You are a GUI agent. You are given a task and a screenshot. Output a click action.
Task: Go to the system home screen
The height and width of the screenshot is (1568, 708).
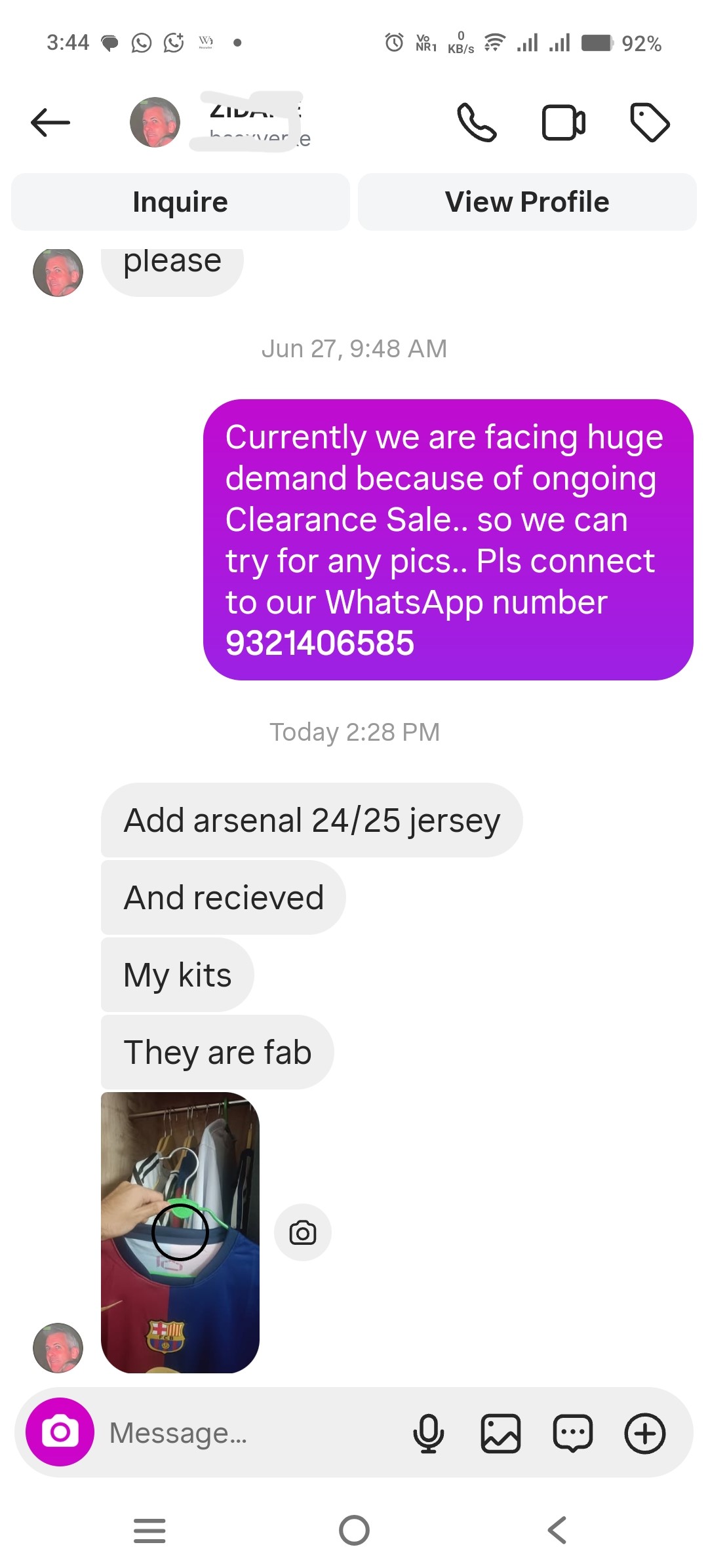(354, 1531)
